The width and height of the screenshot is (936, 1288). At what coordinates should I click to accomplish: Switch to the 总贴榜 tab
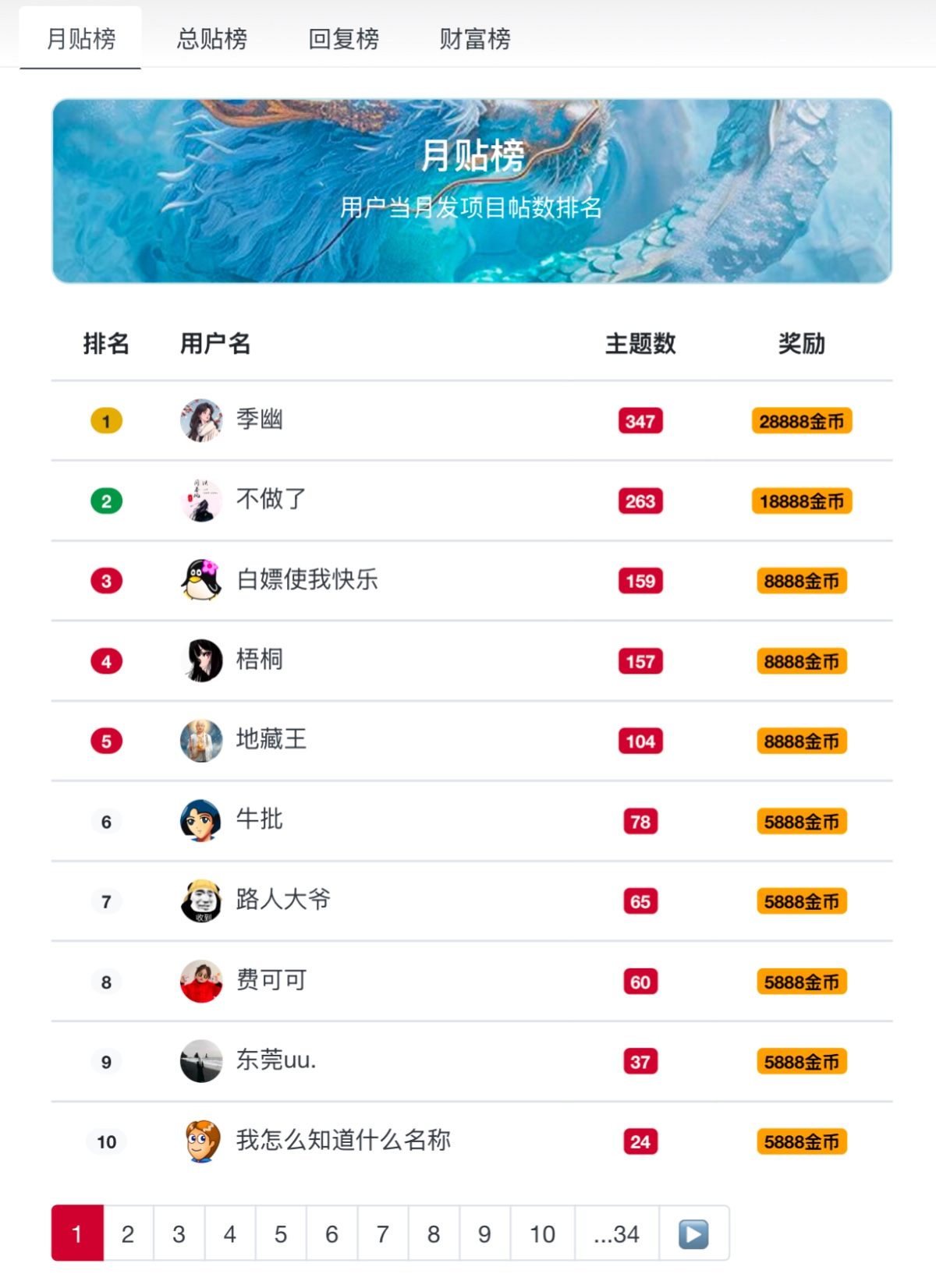[x=211, y=38]
